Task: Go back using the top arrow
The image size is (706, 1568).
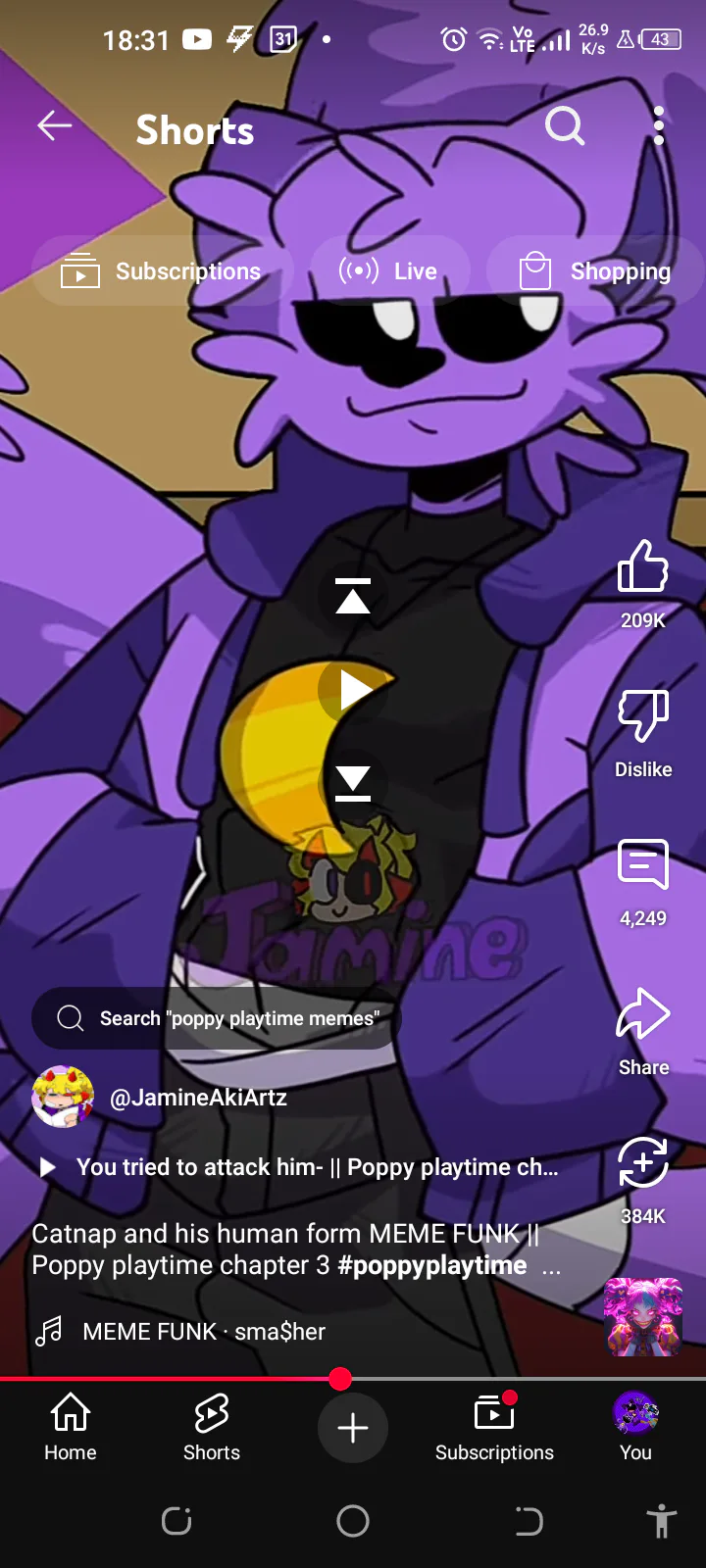Action: click(x=55, y=125)
